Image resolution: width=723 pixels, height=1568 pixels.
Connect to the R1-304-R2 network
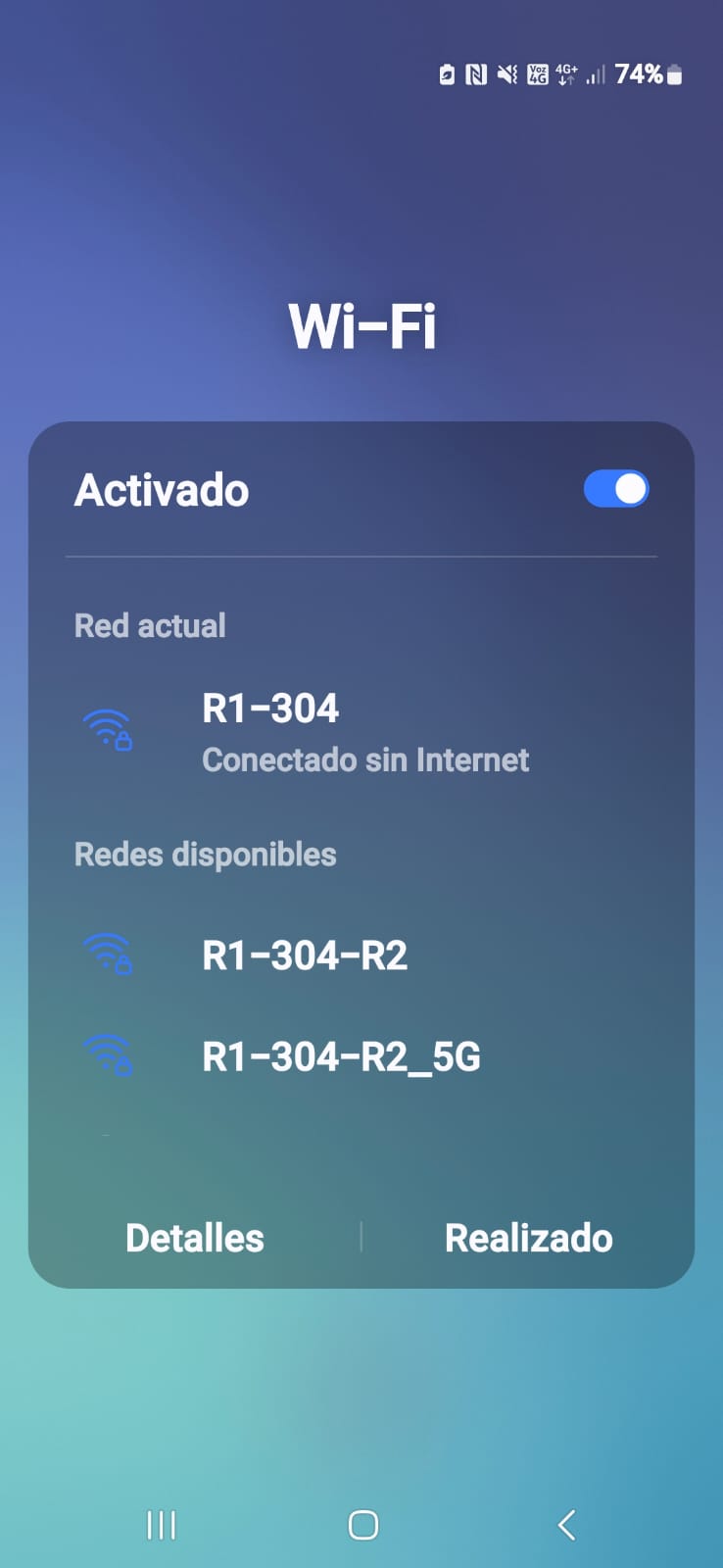point(304,955)
